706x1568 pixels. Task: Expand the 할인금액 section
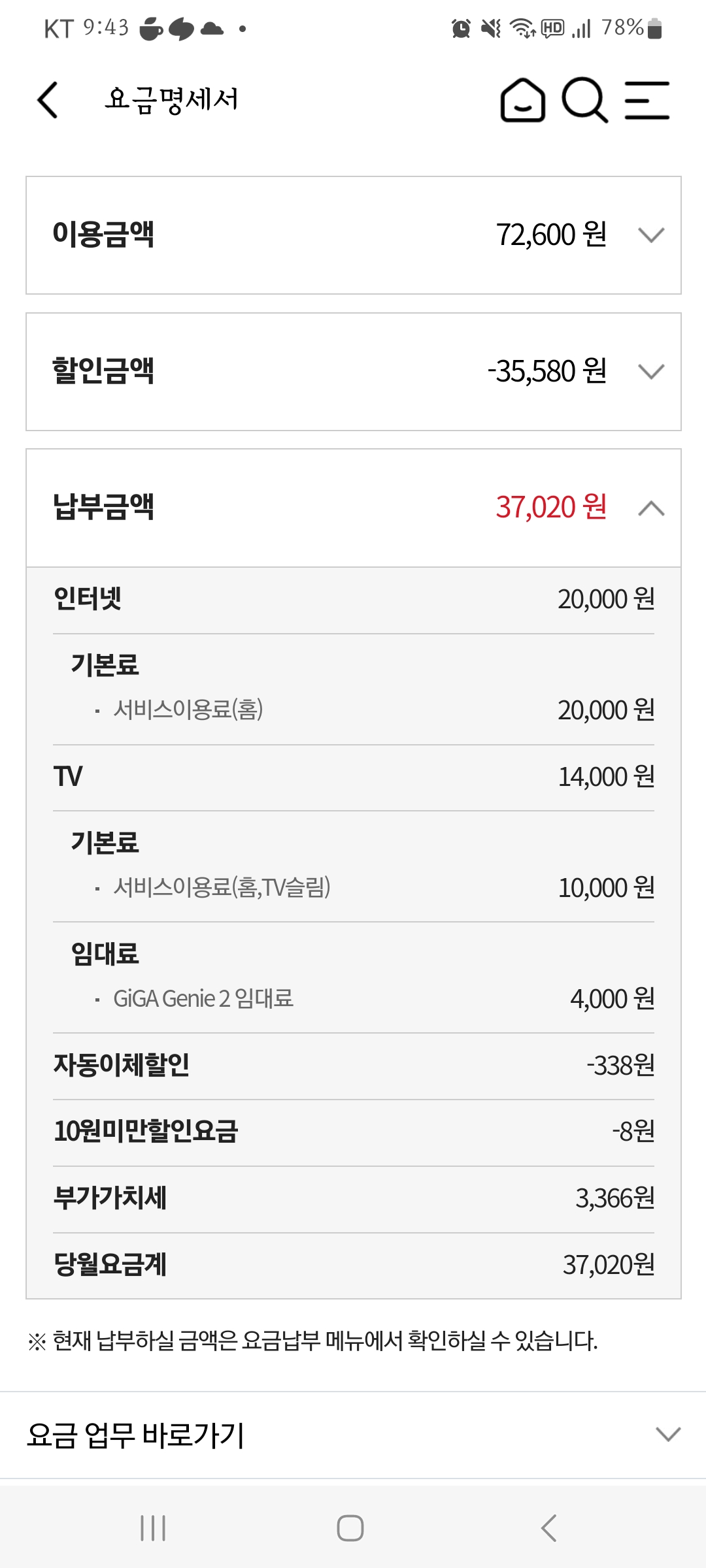[651, 372]
